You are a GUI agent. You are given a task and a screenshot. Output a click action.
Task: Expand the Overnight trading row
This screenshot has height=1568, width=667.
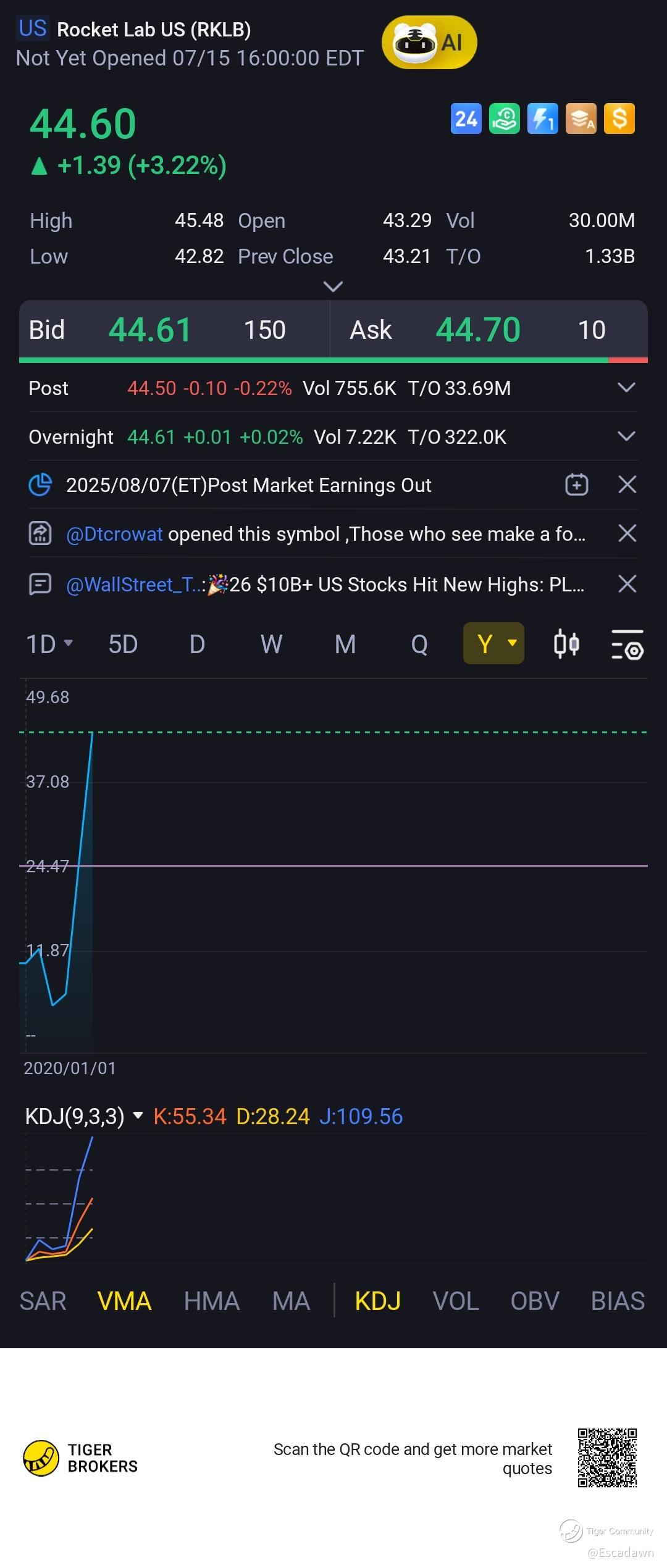pos(626,436)
